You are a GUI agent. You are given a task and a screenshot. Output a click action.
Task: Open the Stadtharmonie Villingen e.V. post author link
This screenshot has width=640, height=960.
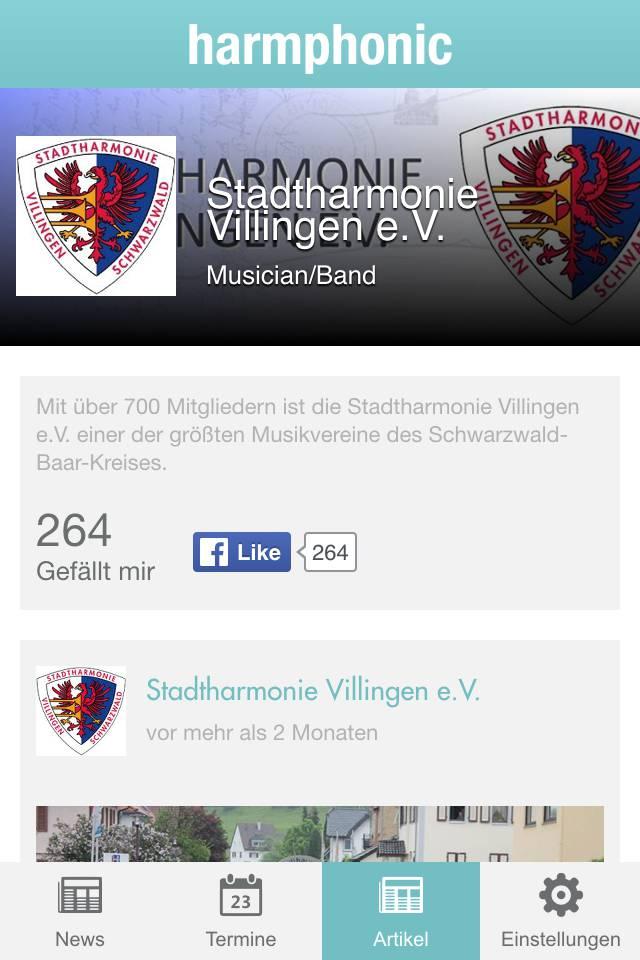tap(312, 690)
